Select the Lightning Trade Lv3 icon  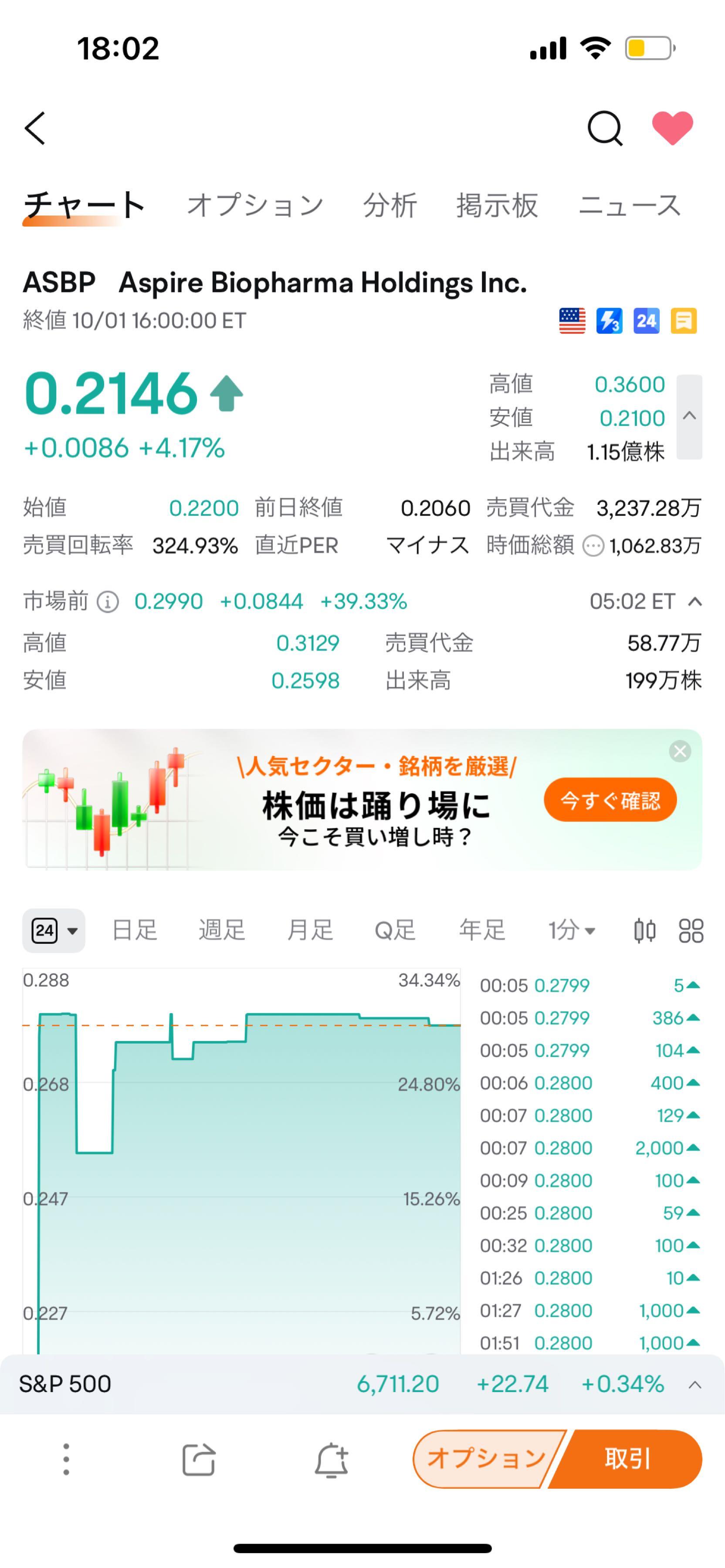[610, 321]
